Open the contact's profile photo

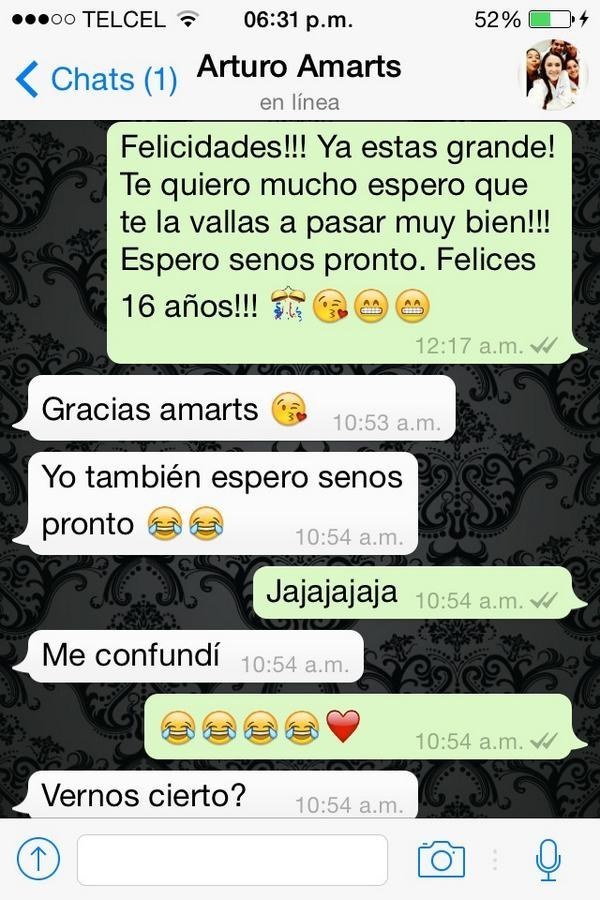pos(551,75)
